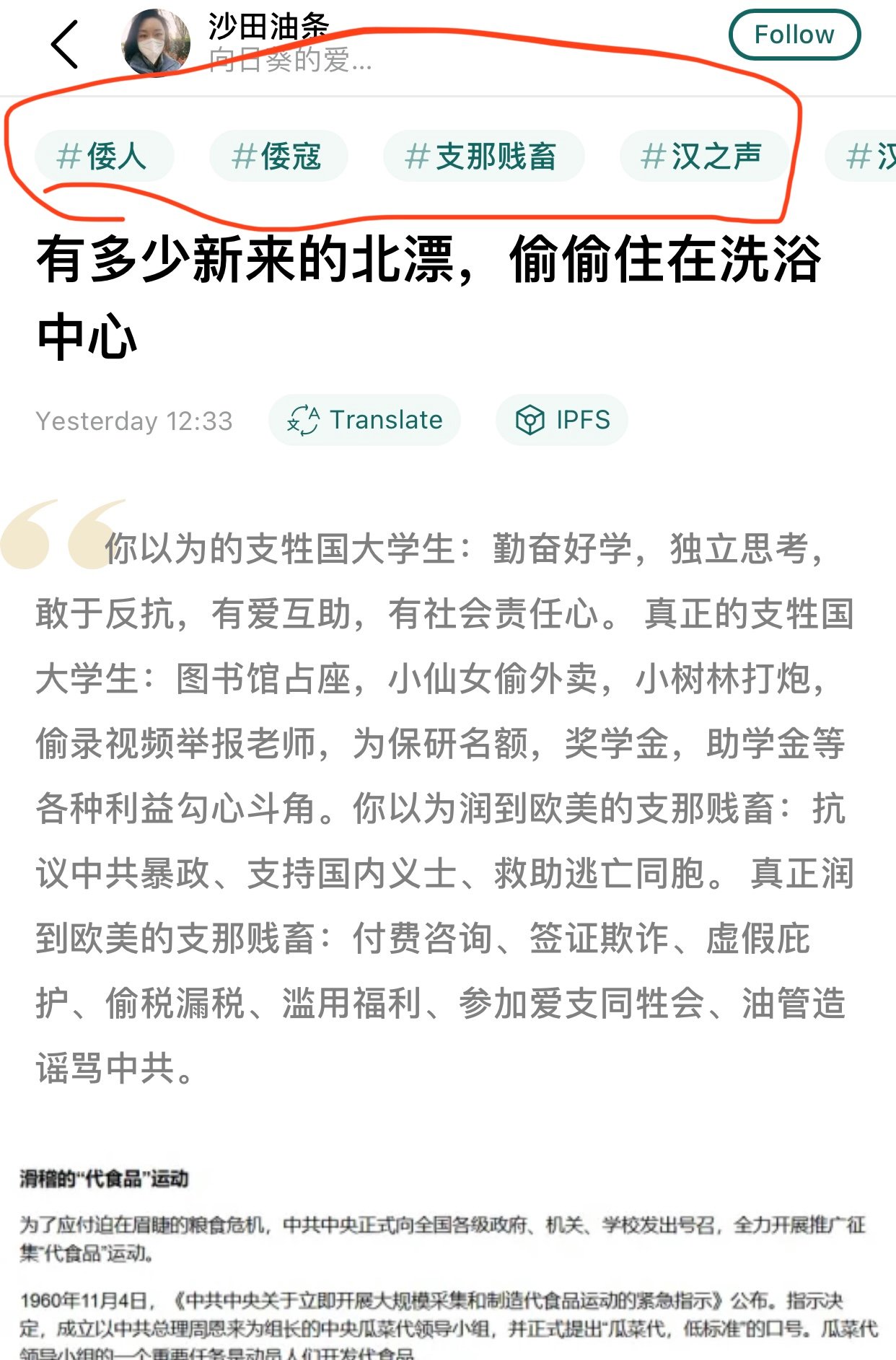The height and width of the screenshot is (1360, 896).
Task: Go back using the back arrow
Action: tap(65, 45)
